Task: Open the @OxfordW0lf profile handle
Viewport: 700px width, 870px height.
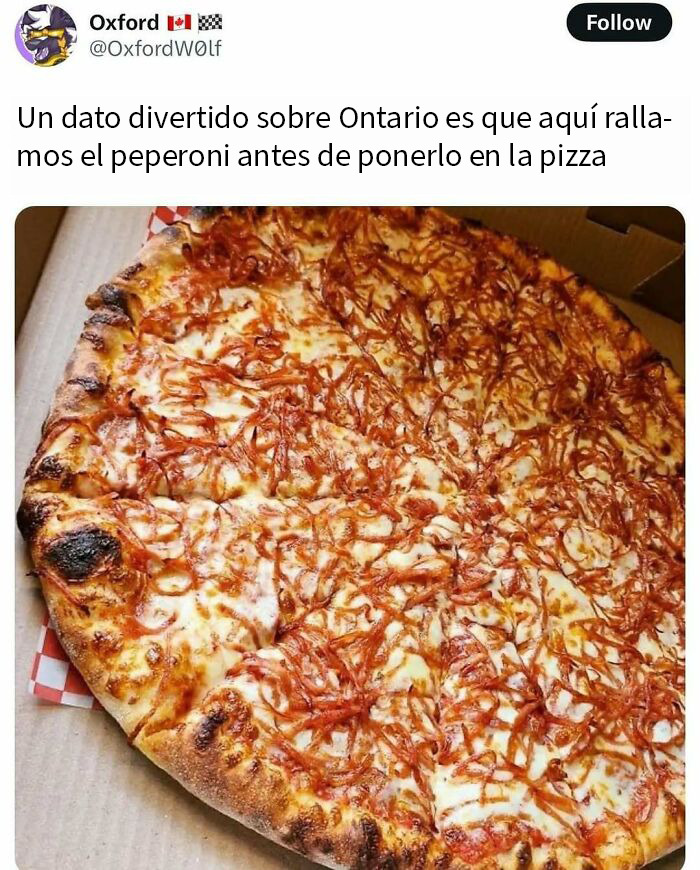Action: pyautogui.click(x=155, y=49)
